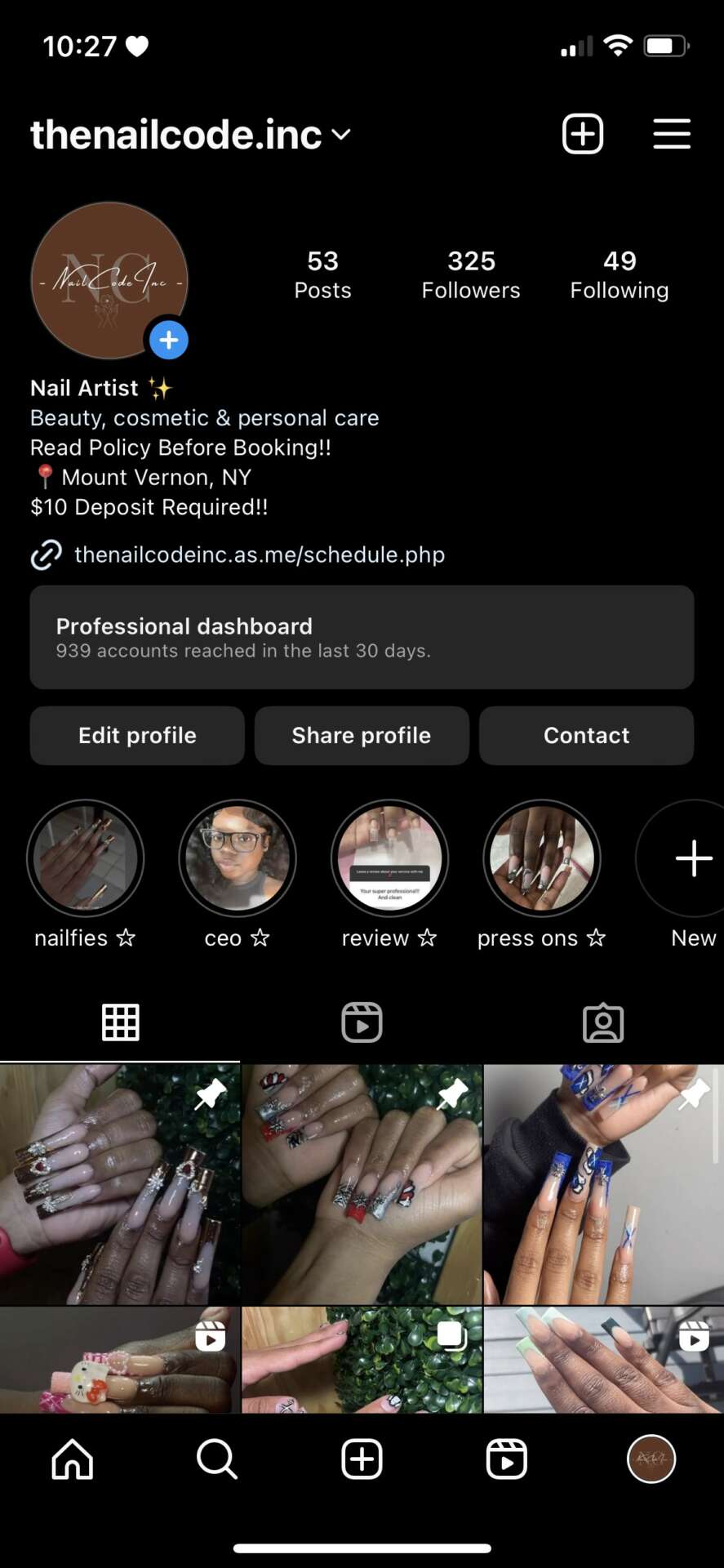Add a story via the profile picture plus
This screenshot has height=1568, width=724.
point(169,340)
